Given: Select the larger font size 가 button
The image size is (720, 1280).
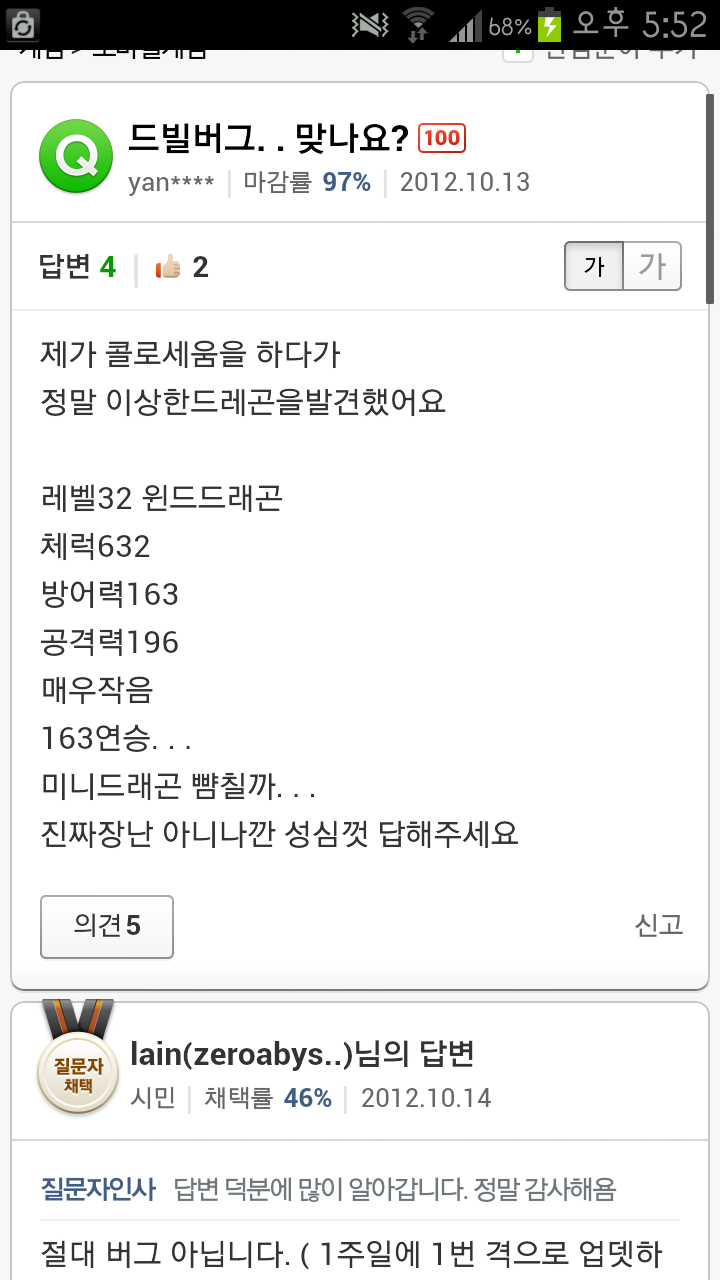Looking at the screenshot, I should point(653,267).
